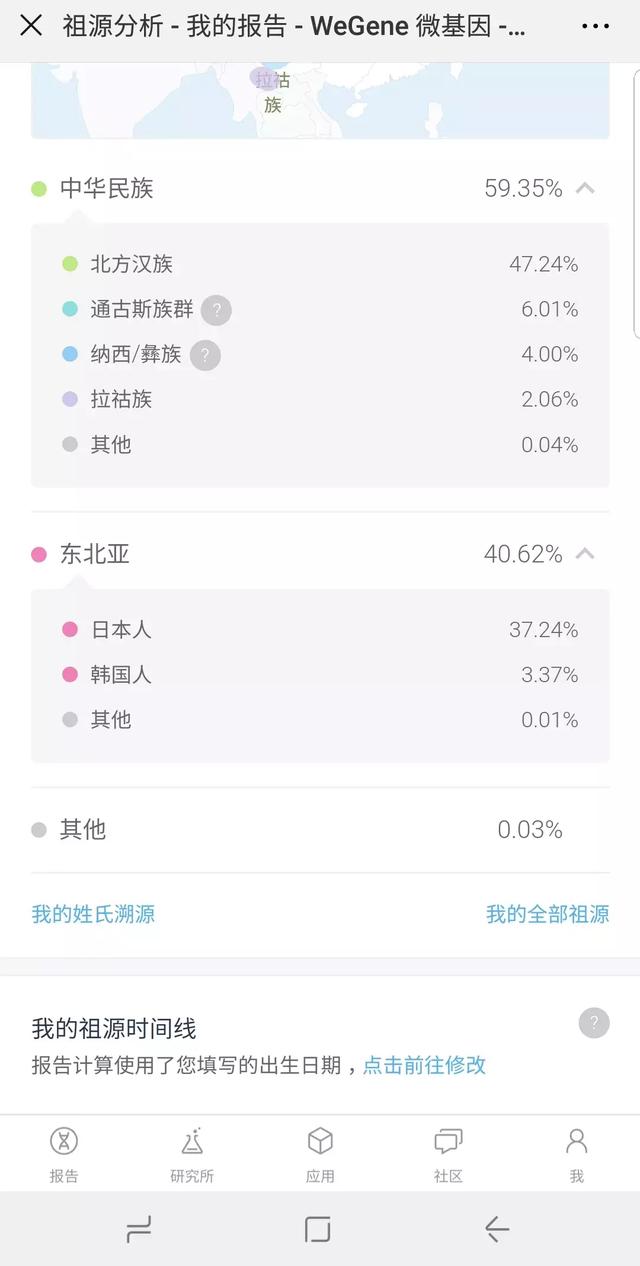Go back with the system back button
Image resolution: width=640 pixels, height=1266 pixels.
pyautogui.click(x=497, y=1229)
